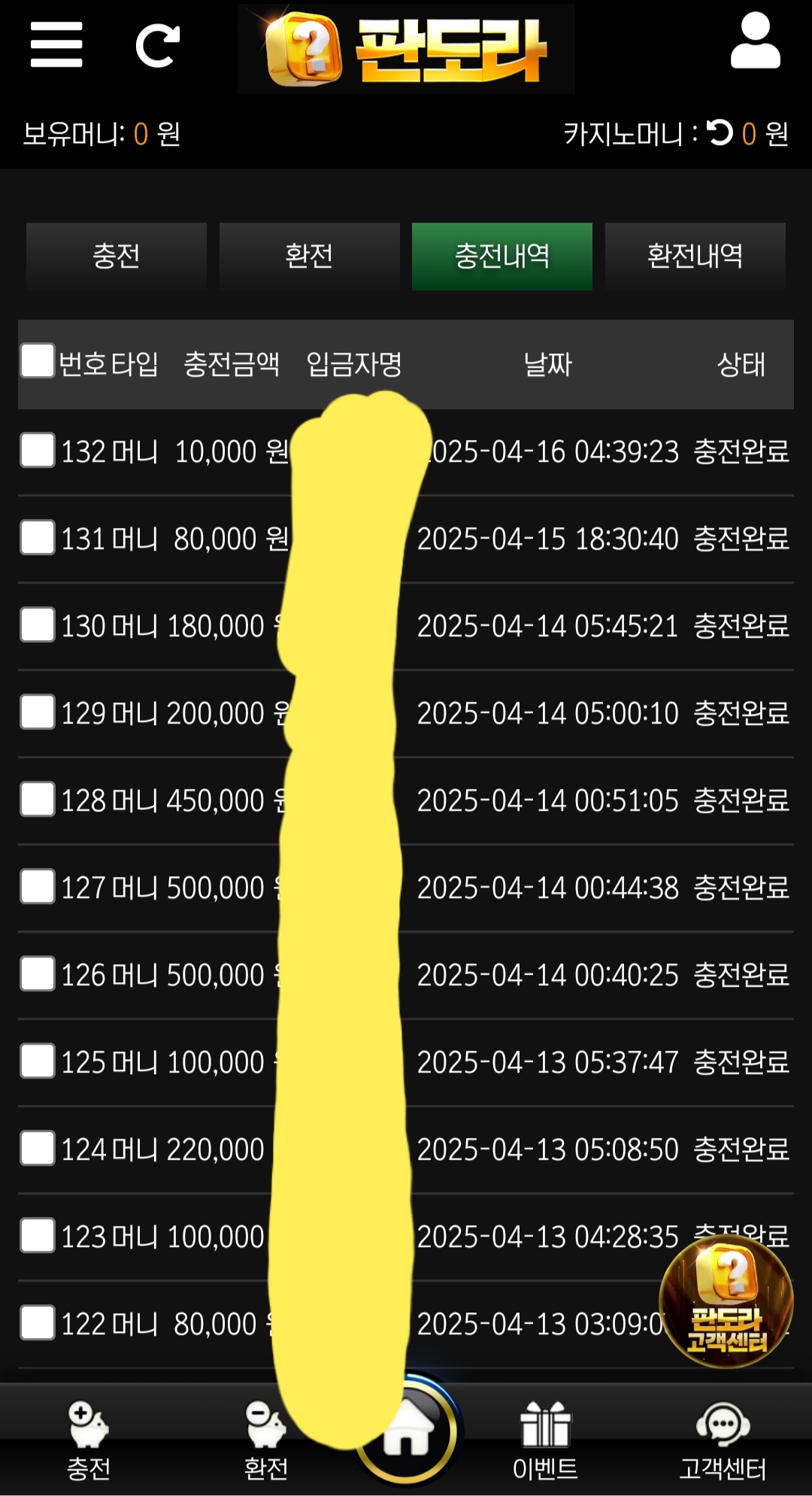Open the 환전내역 tab
The height and width of the screenshot is (1496, 812).
tap(695, 256)
